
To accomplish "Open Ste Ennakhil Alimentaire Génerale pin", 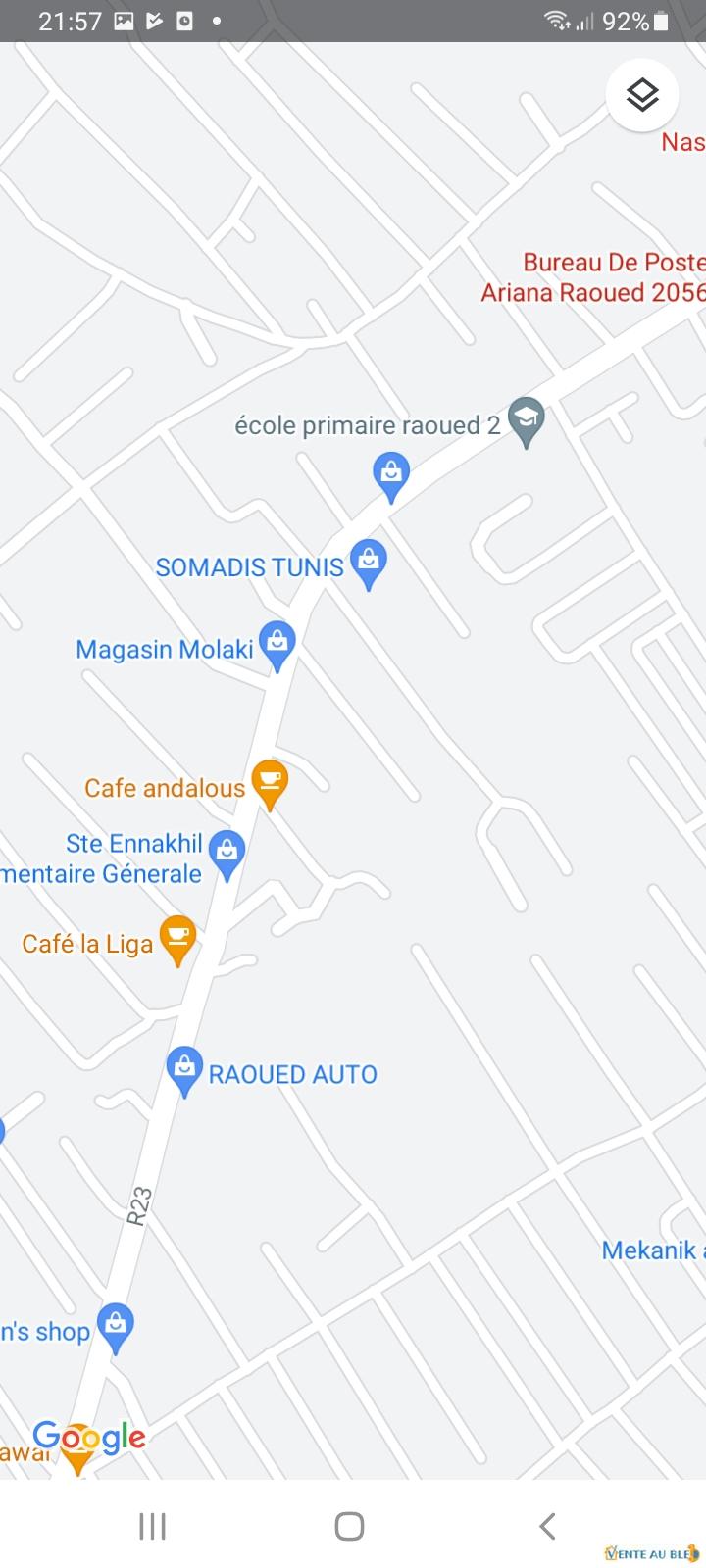I will pyautogui.click(x=227, y=853).
